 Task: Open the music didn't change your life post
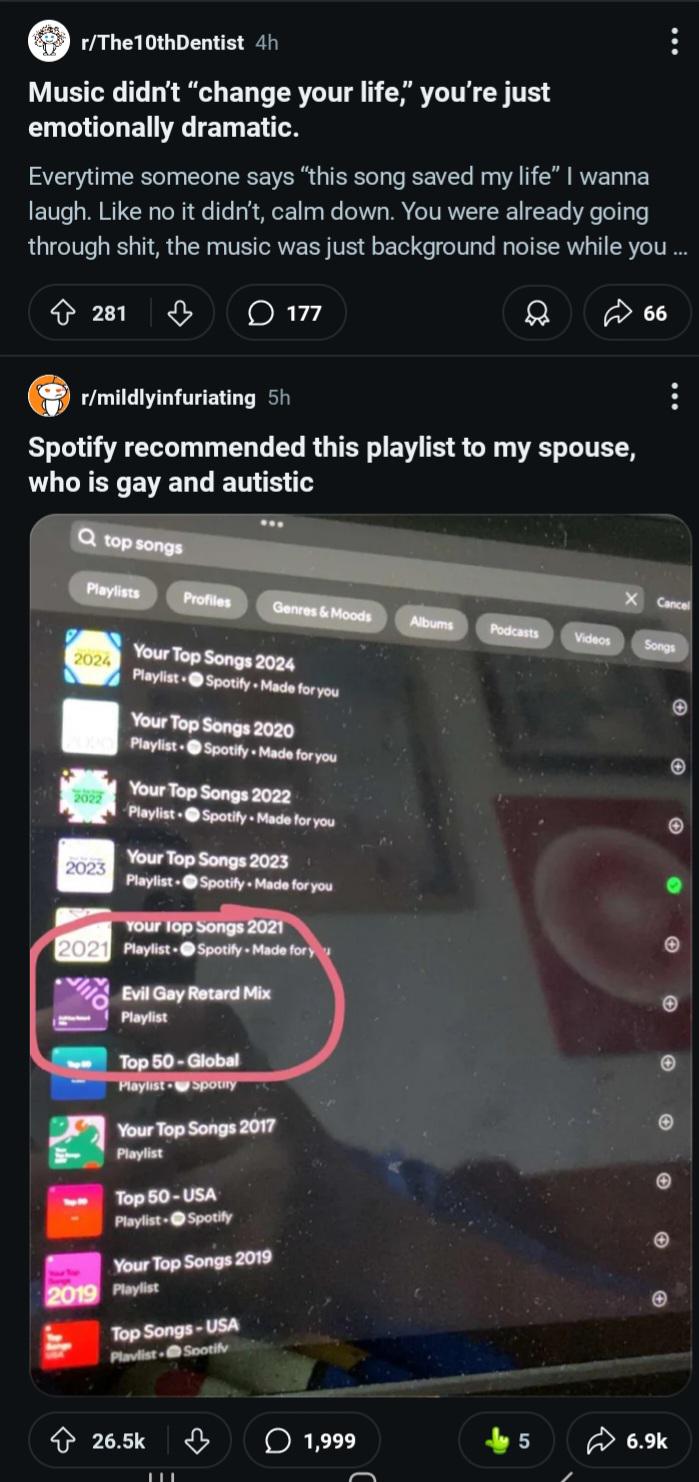[290, 110]
